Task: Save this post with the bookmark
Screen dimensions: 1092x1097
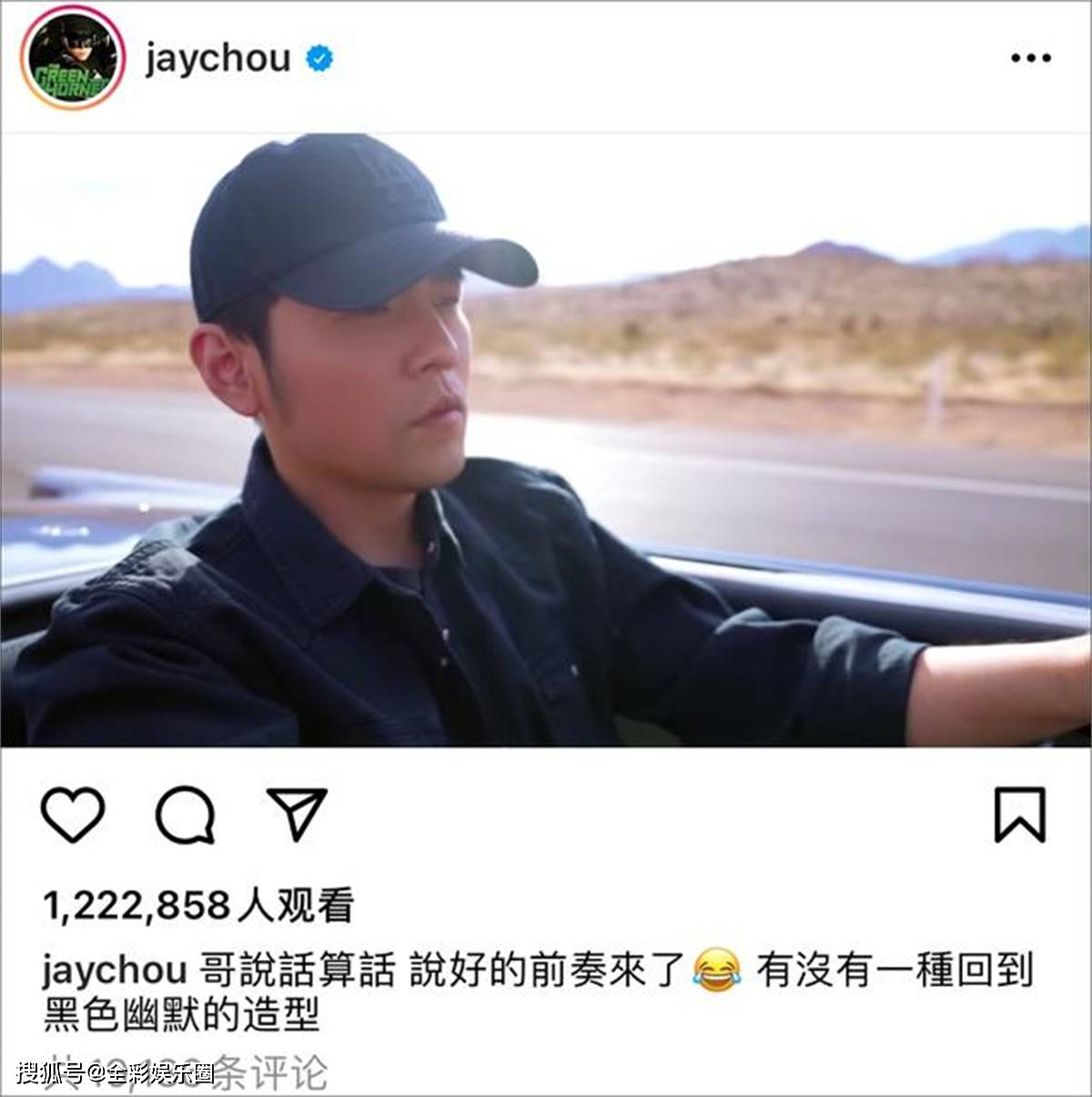Action: (x=1019, y=814)
